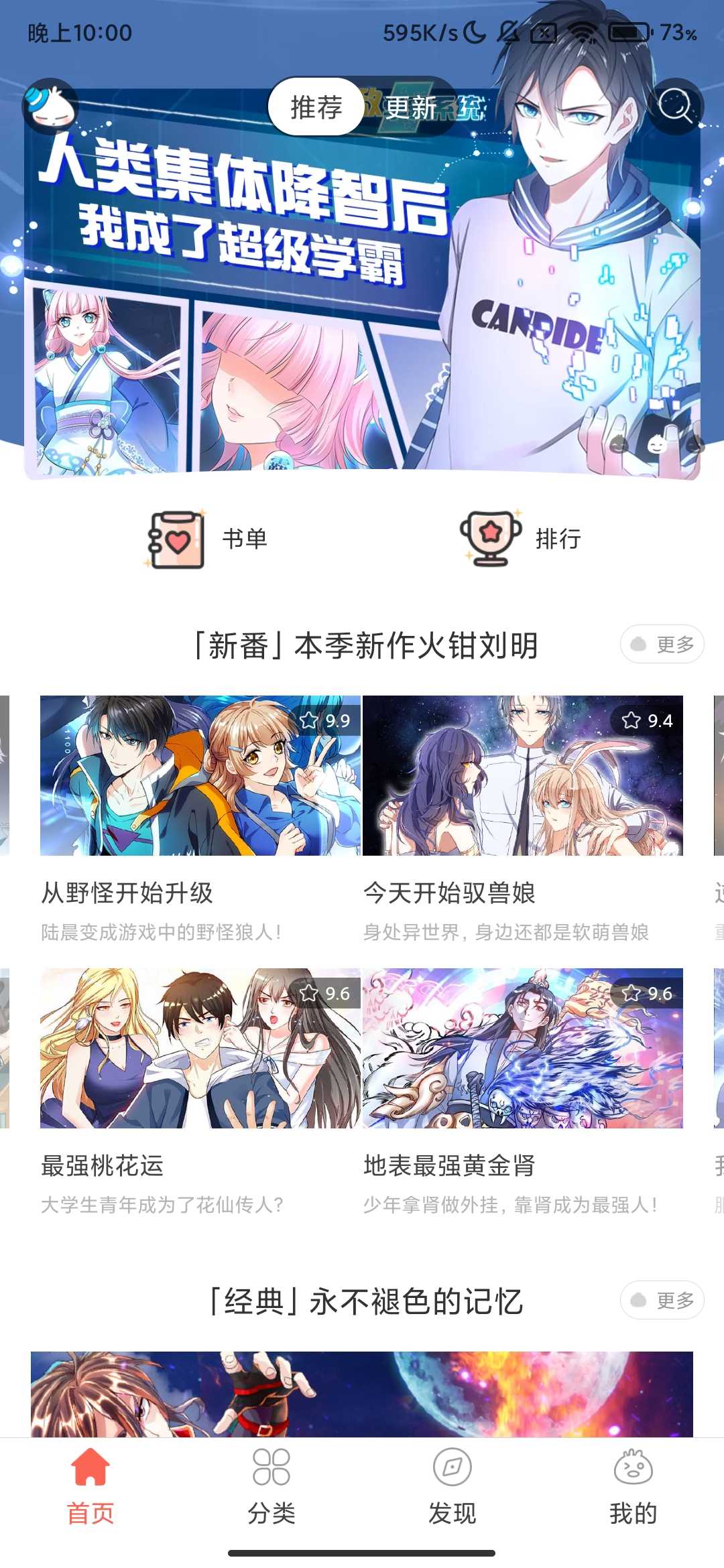The image size is (724, 1568).
Task: Switch to the 发现 discover tab
Action: [x=452, y=1485]
